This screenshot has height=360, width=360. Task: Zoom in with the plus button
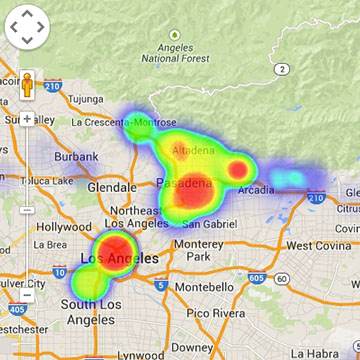point(27,119)
